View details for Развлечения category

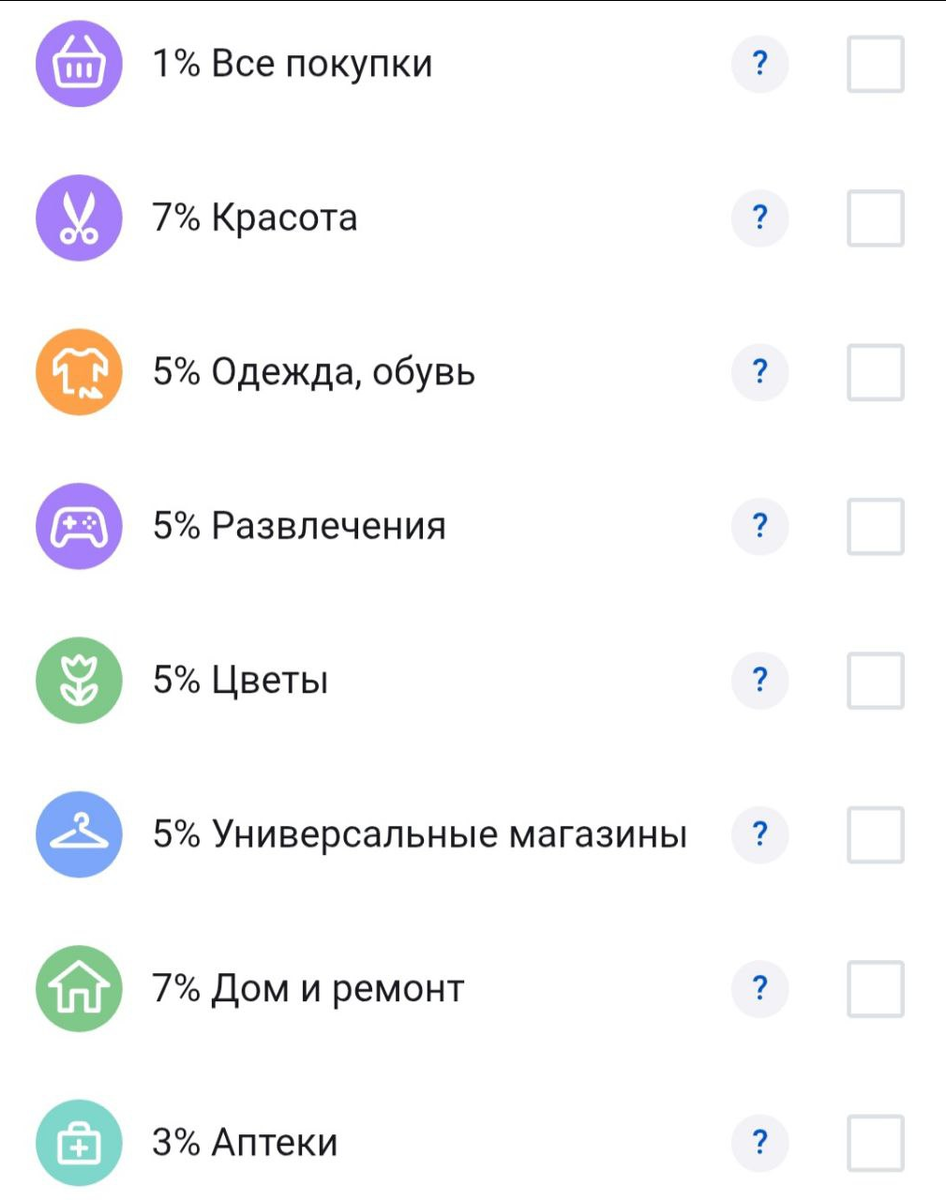(759, 526)
